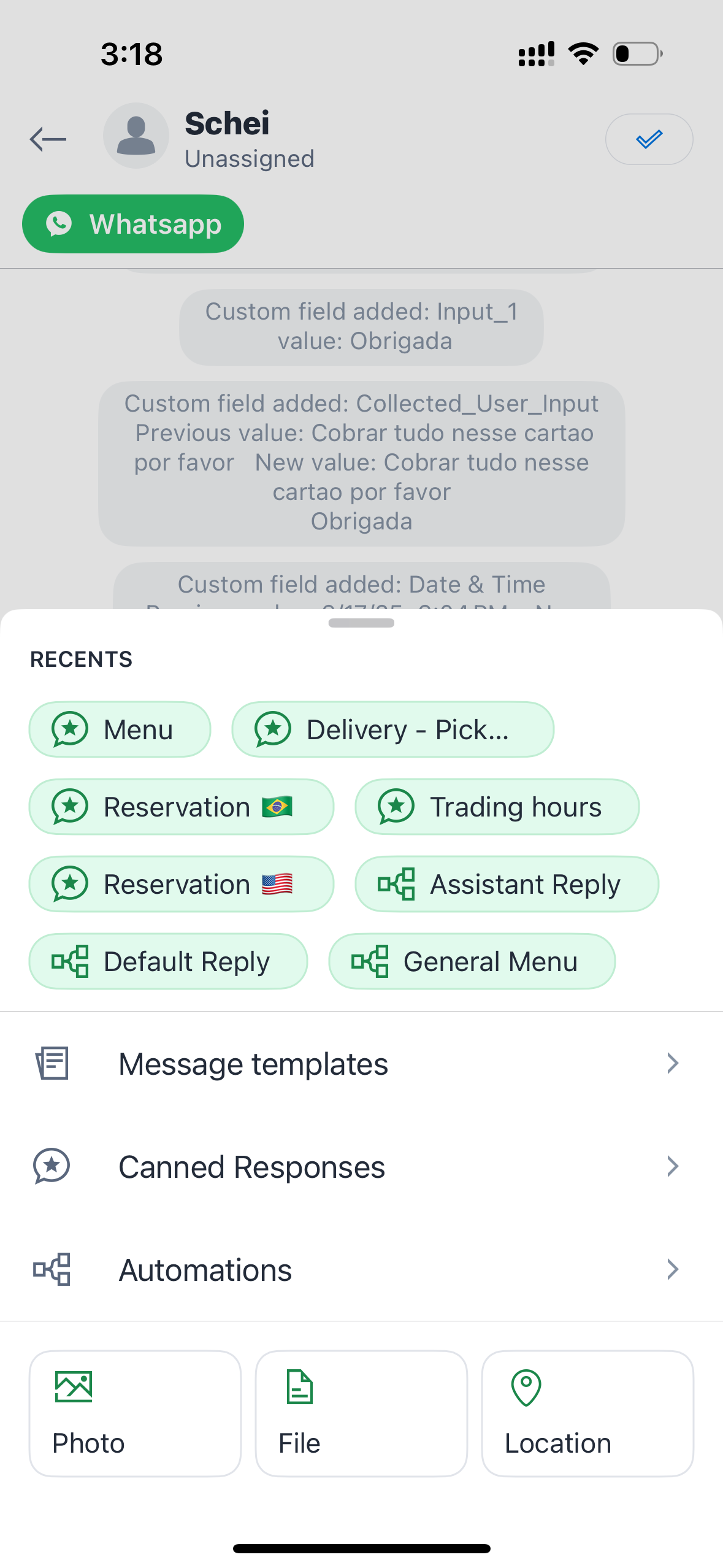Screen dimensions: 723x1568
Task: Attach a Photo
Action: (135, 1413)
